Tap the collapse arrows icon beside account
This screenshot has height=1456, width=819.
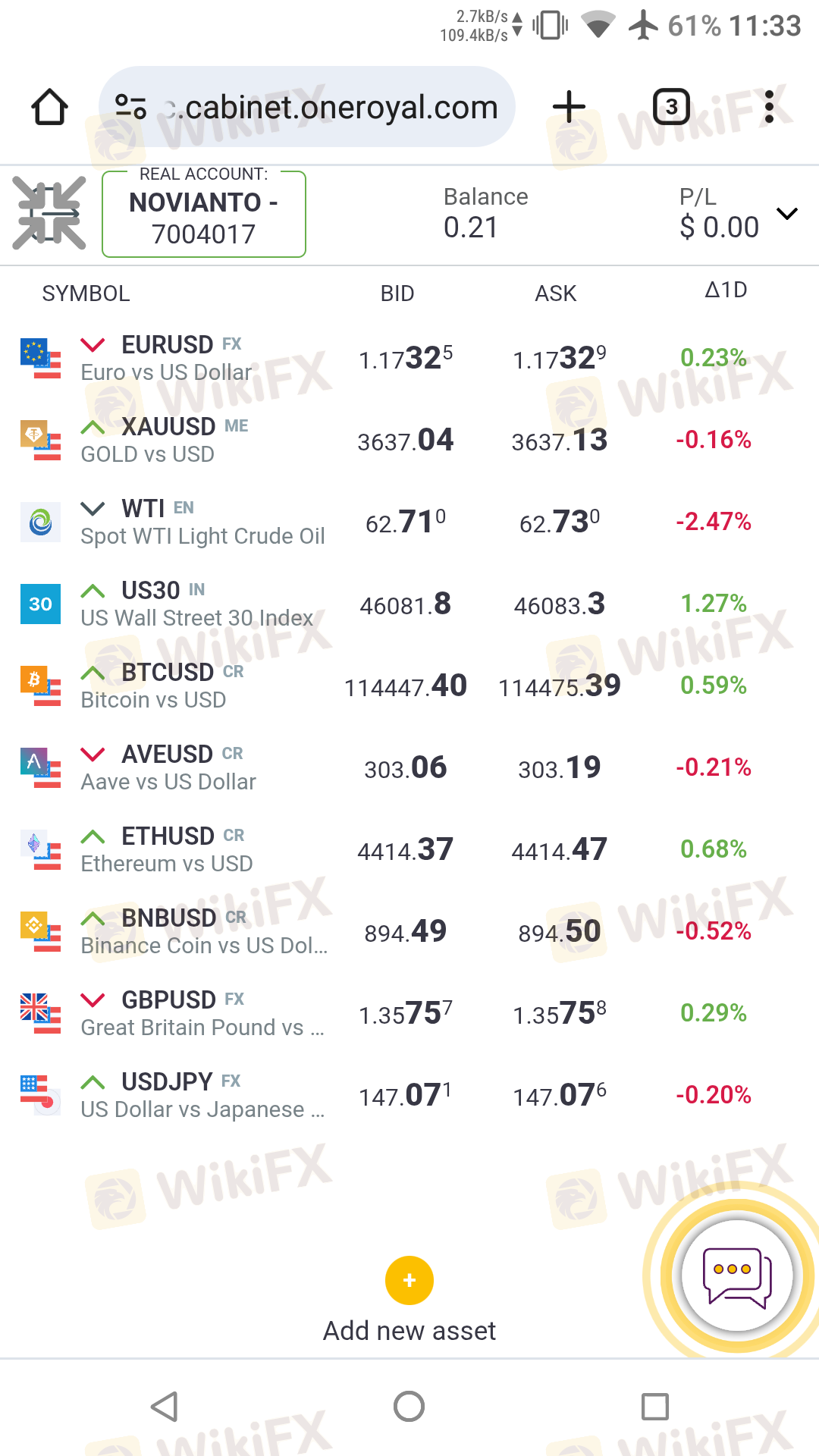pos(49,213)
